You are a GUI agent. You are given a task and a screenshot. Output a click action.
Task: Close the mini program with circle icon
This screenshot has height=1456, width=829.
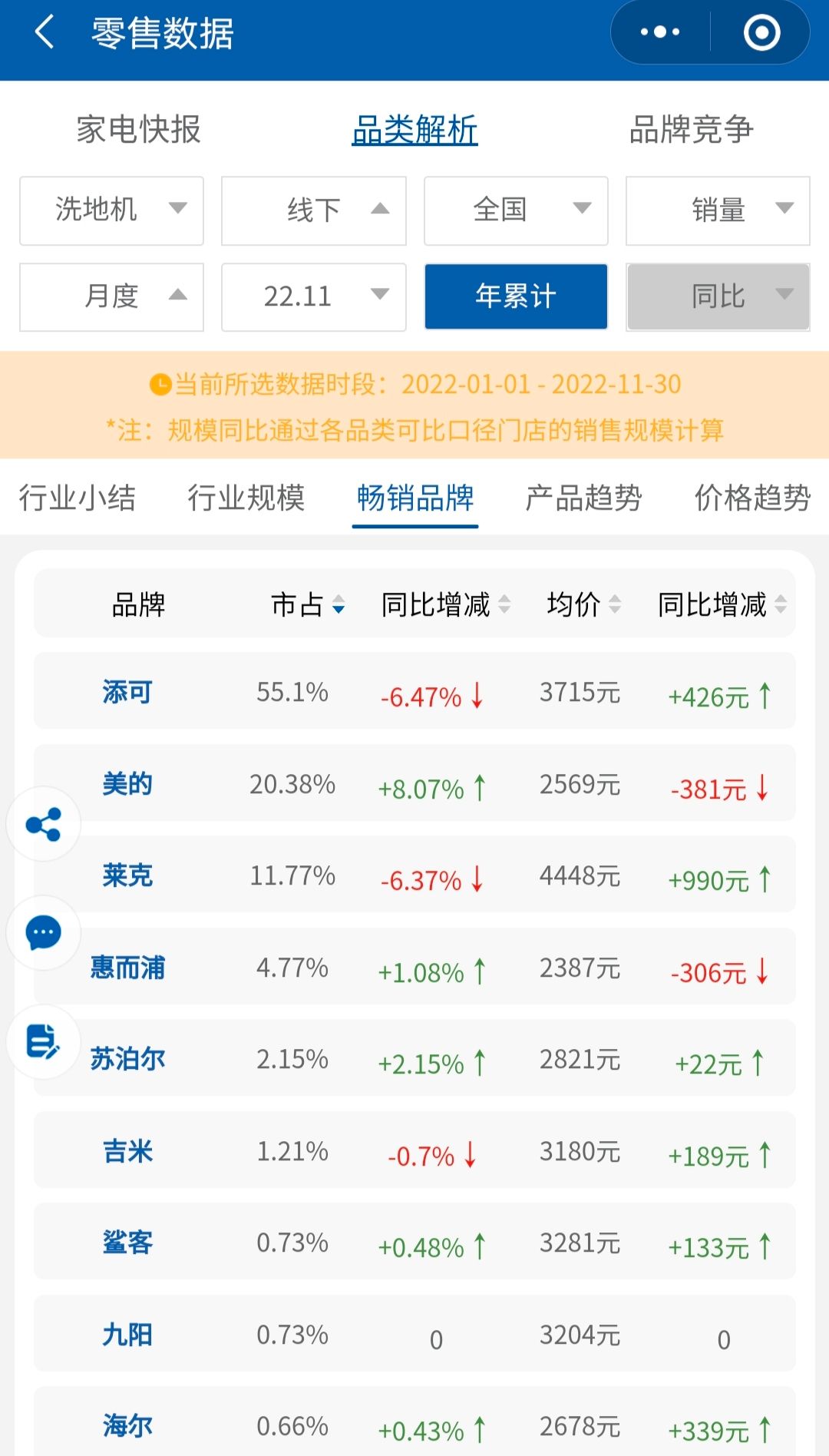[x=761, y=32]
